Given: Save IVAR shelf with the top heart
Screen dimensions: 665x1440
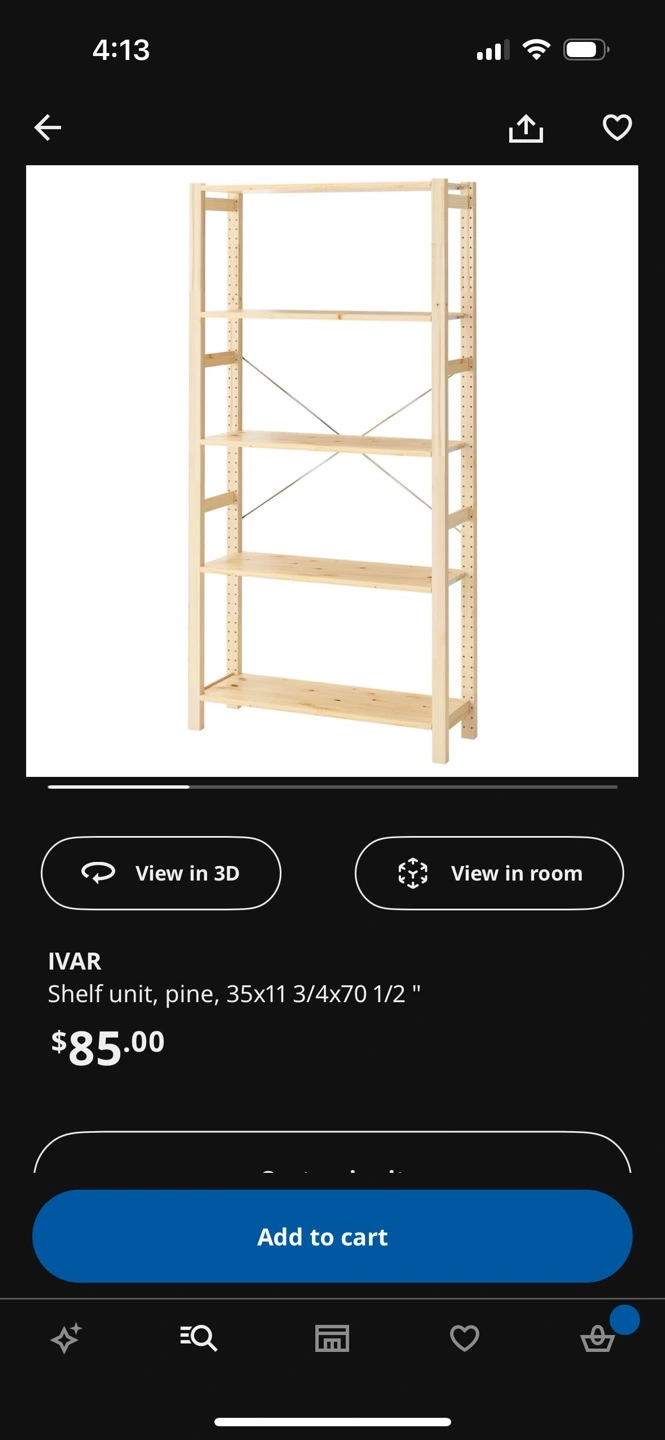Looking at the screenshot, I should [617, 127].
